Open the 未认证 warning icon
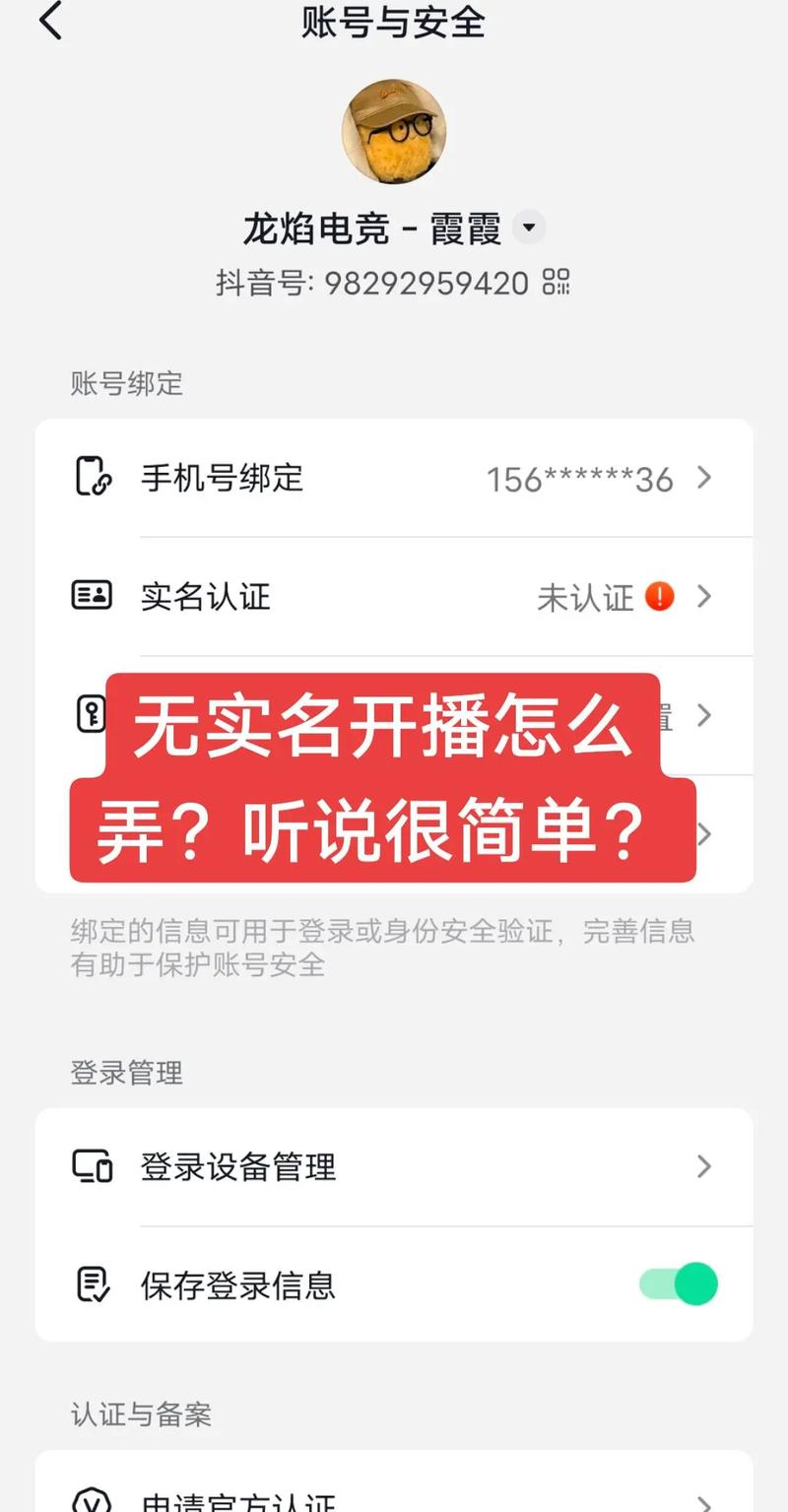This screenshot has width=788, height=1512. tap(658, 597)
